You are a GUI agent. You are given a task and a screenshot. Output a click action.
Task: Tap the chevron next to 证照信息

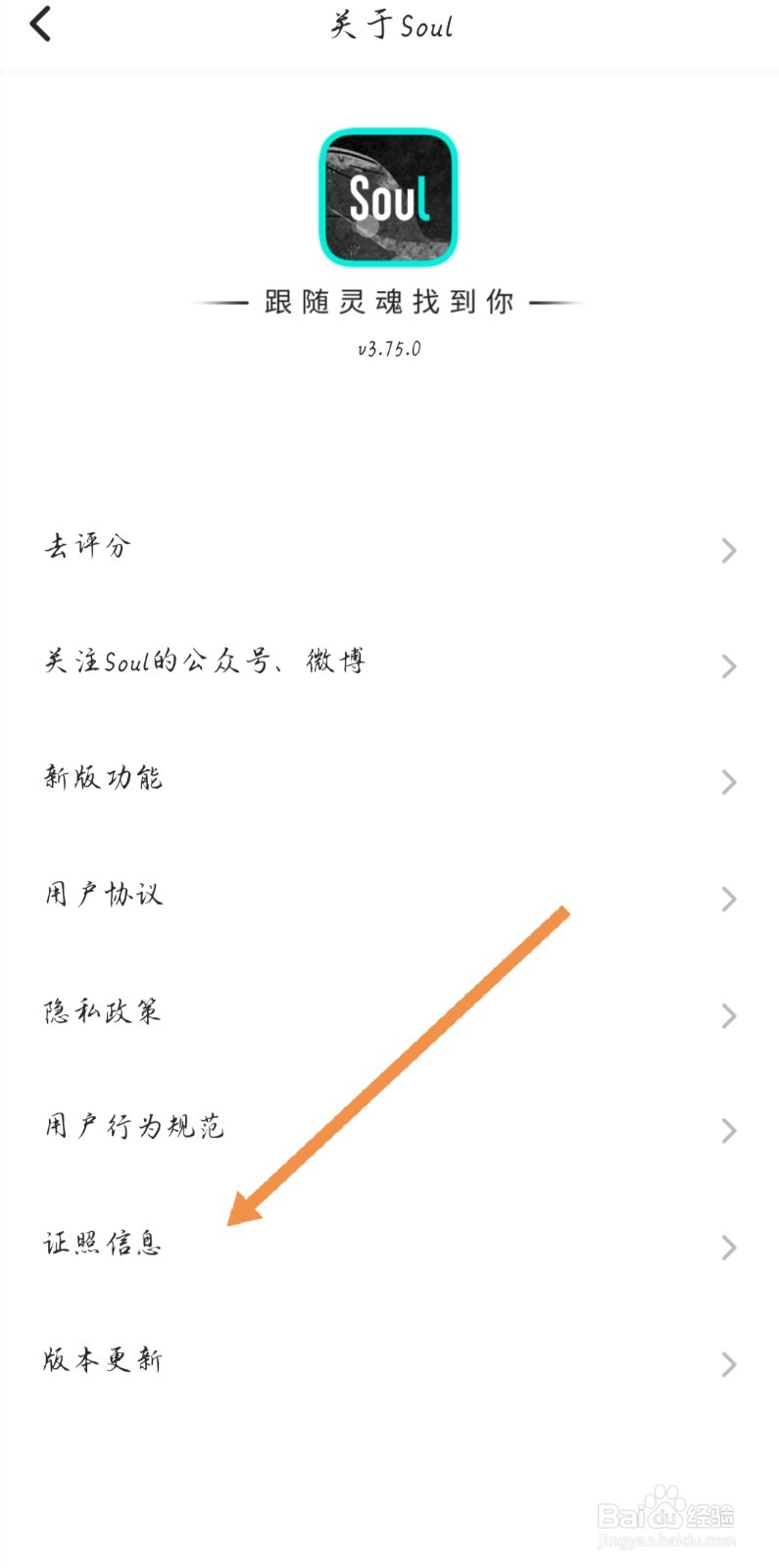(x=727, y=1248)
